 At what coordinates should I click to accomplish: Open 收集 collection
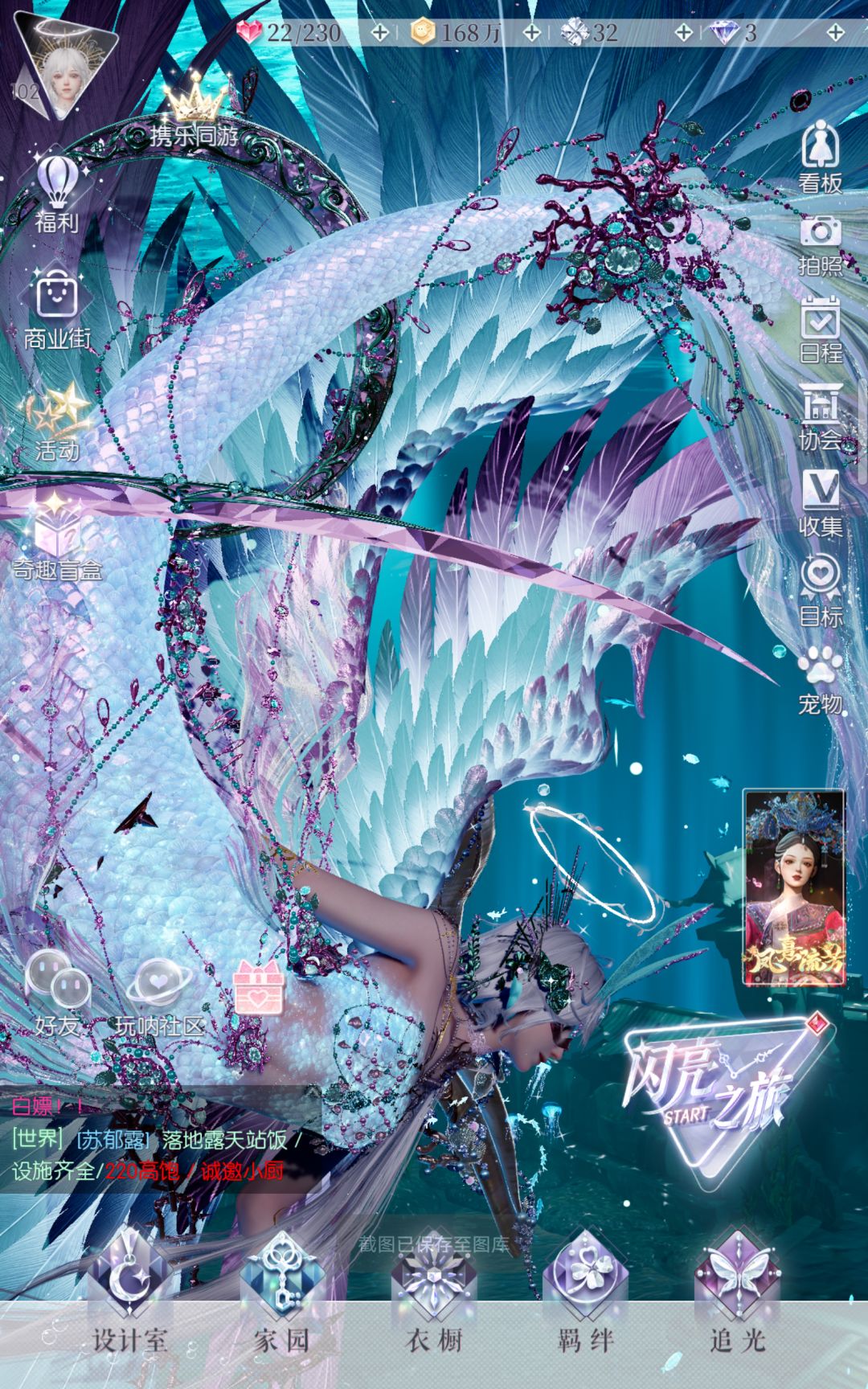820,503
